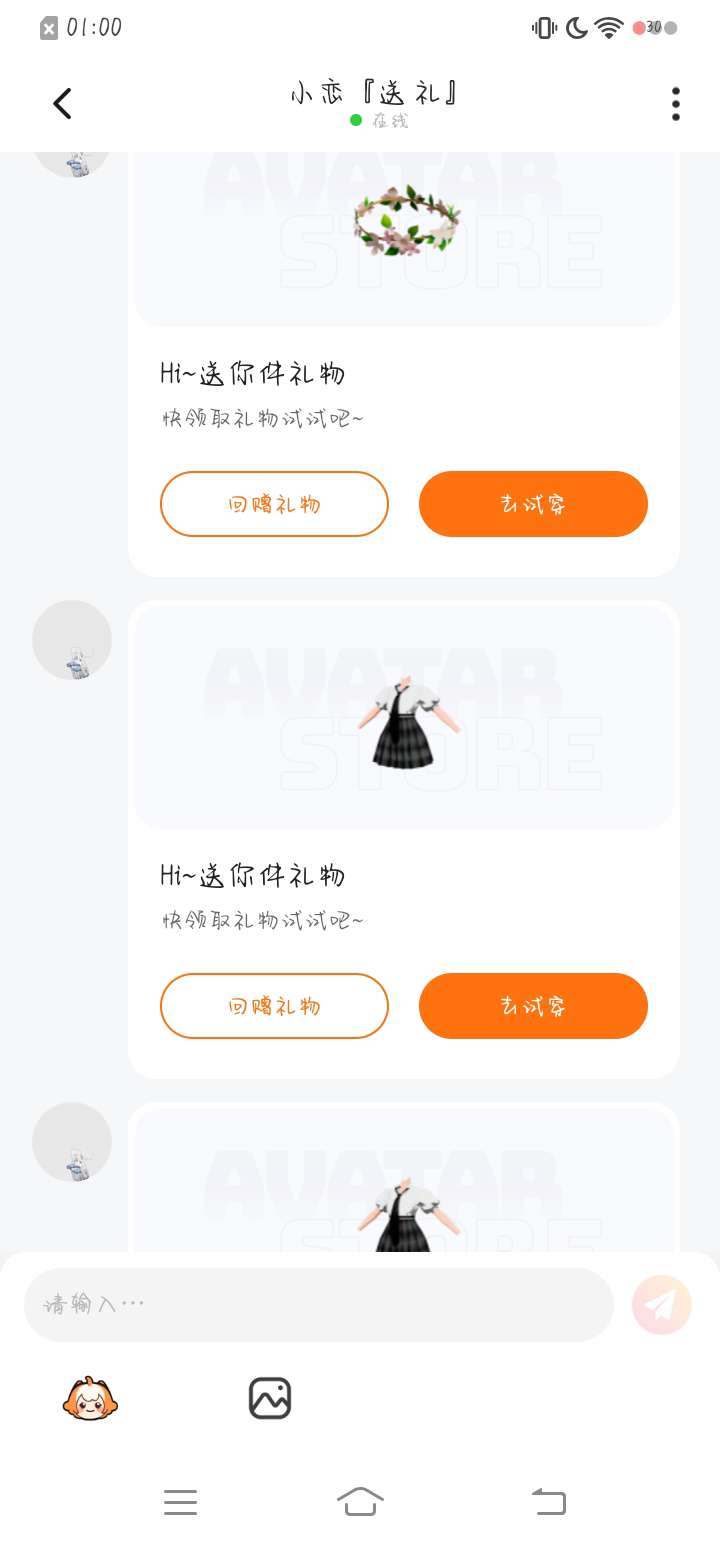Open the cartoon face sticker picker
This screenshot has height=1544, width=720.
[x=90, y=1398]
